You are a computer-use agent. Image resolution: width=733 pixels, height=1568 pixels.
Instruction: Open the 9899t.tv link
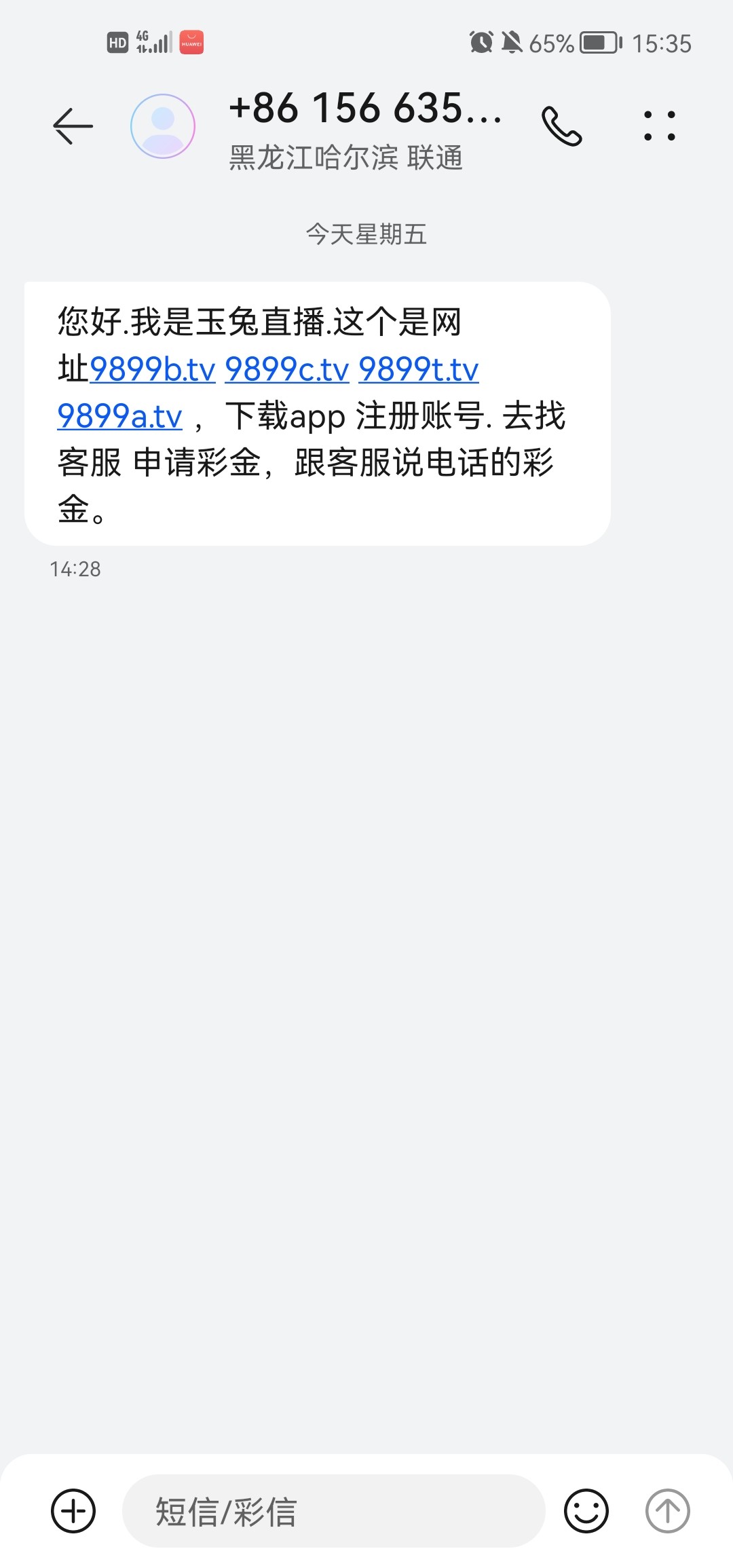coord(418,370)
